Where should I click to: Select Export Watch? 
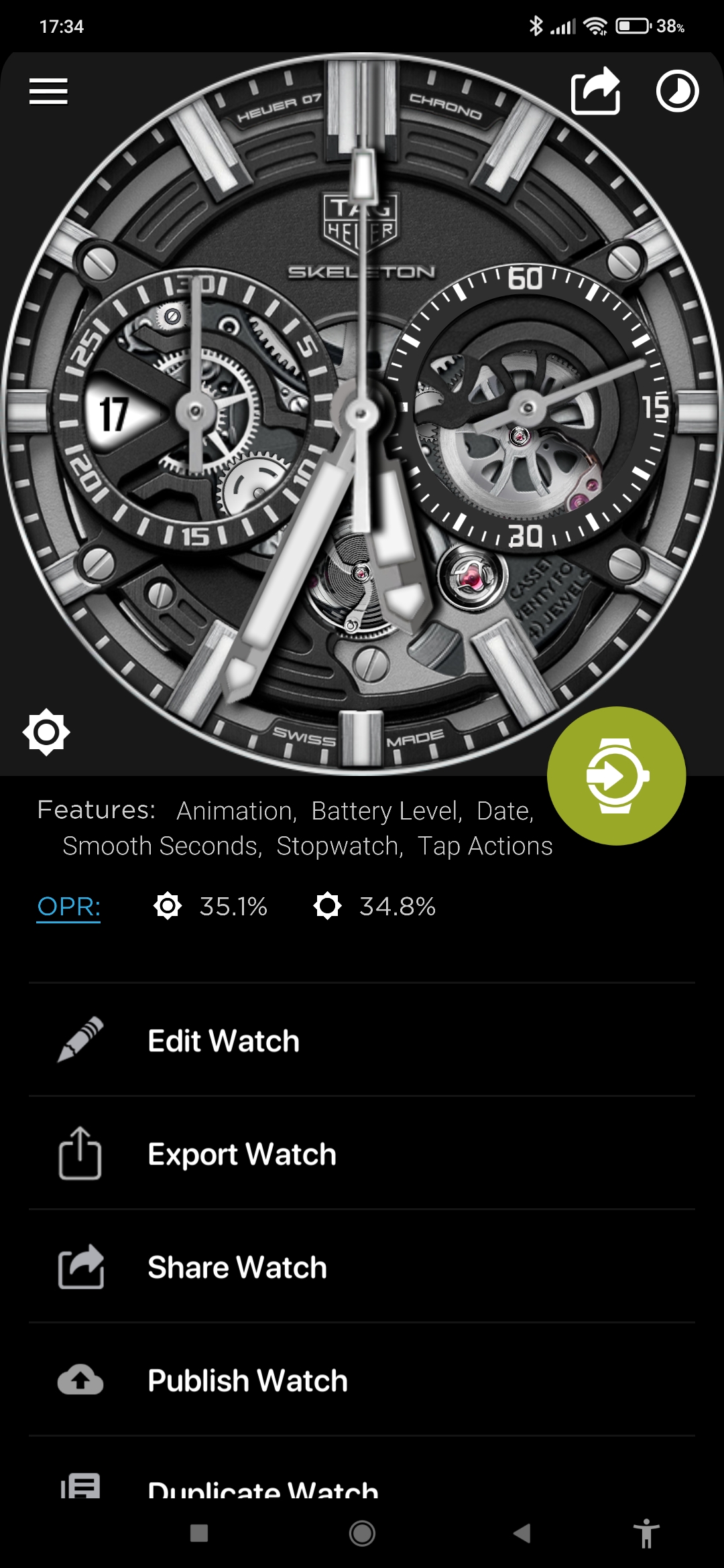pos(362,1153)
